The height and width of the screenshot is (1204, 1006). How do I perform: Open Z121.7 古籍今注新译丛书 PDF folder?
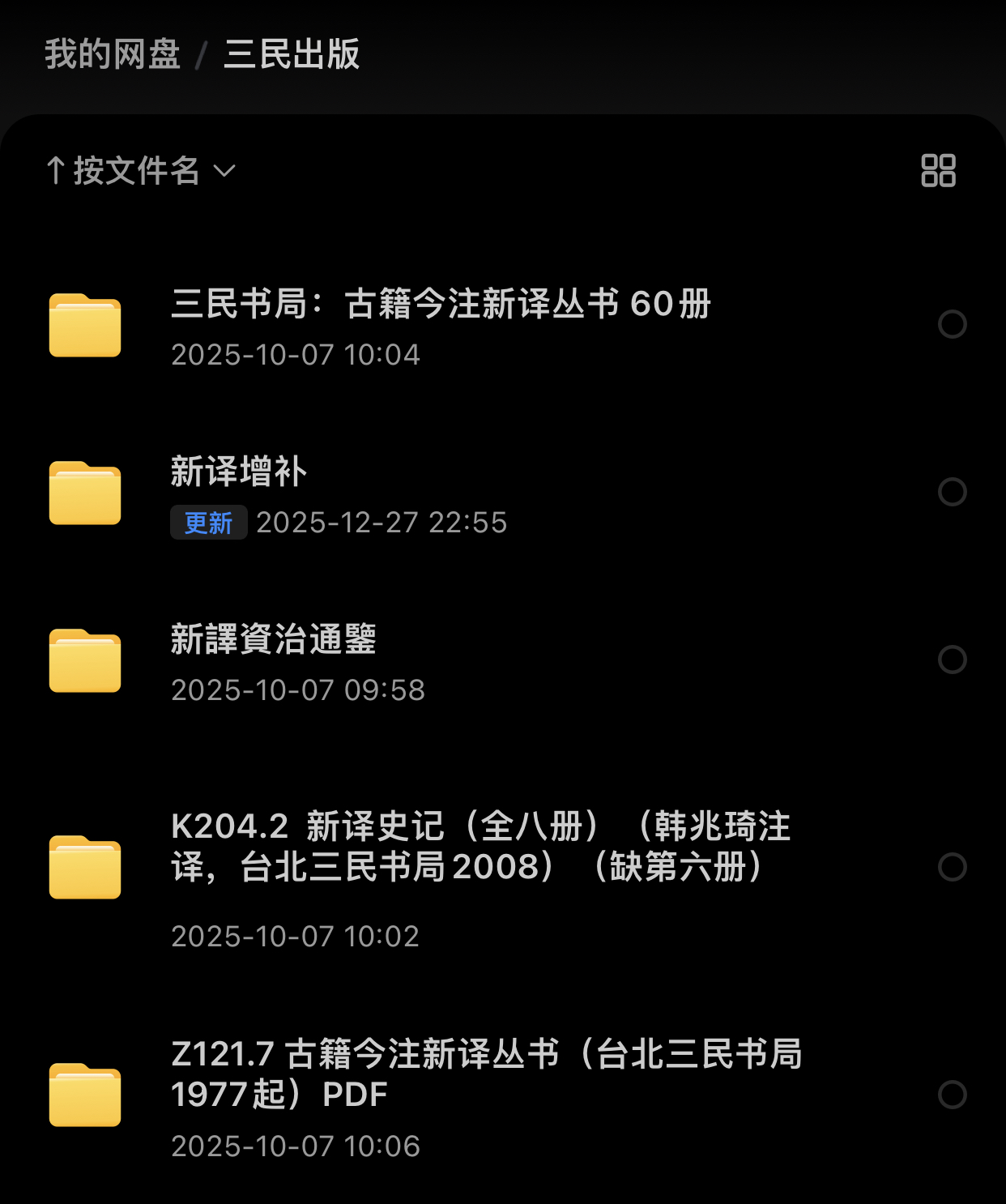(x=486, y=1074)
